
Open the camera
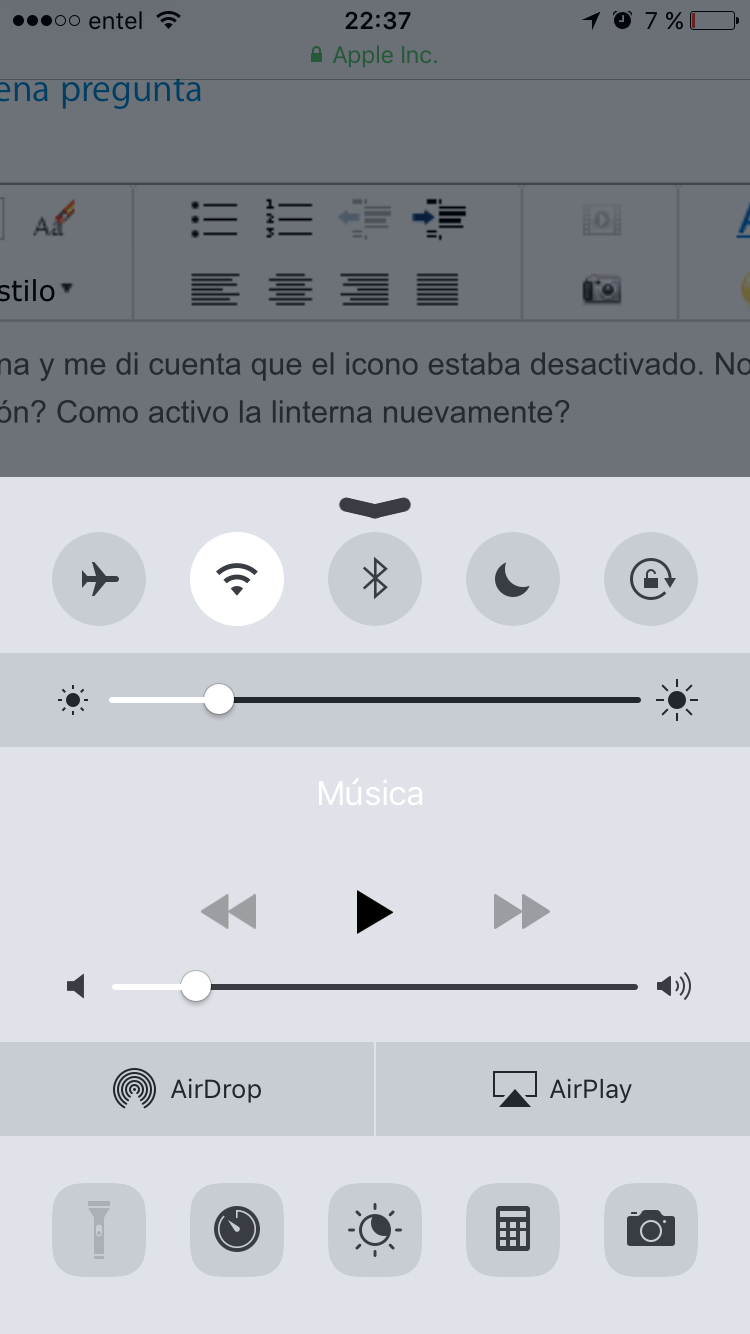pos(651,1230)
